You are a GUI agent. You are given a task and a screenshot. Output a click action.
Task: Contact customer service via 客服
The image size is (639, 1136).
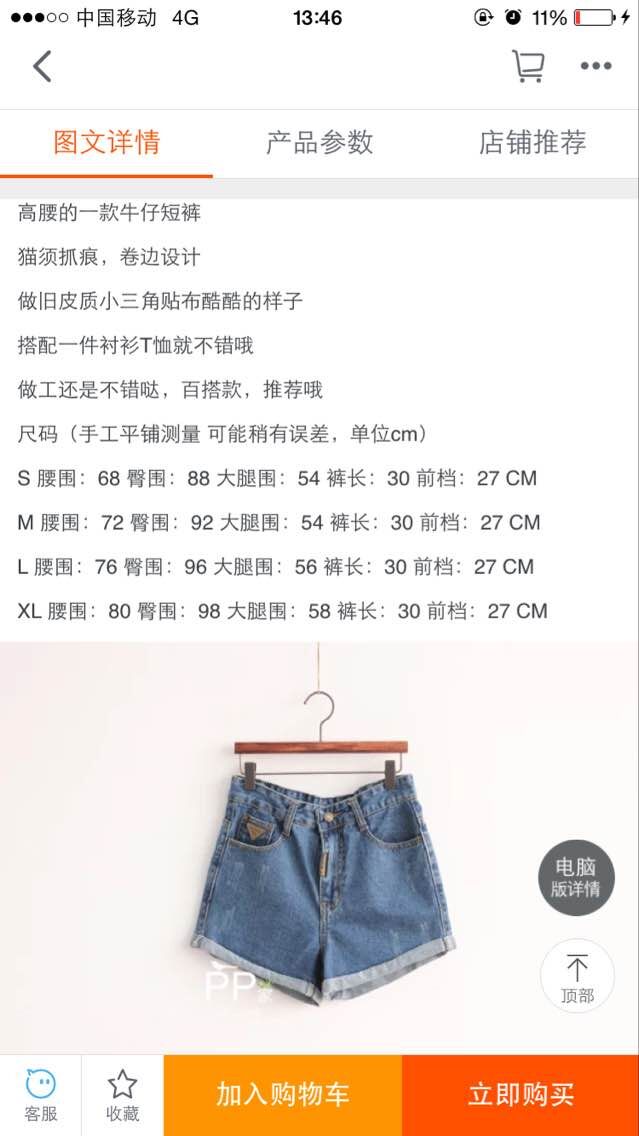[x=41, y=1095]
